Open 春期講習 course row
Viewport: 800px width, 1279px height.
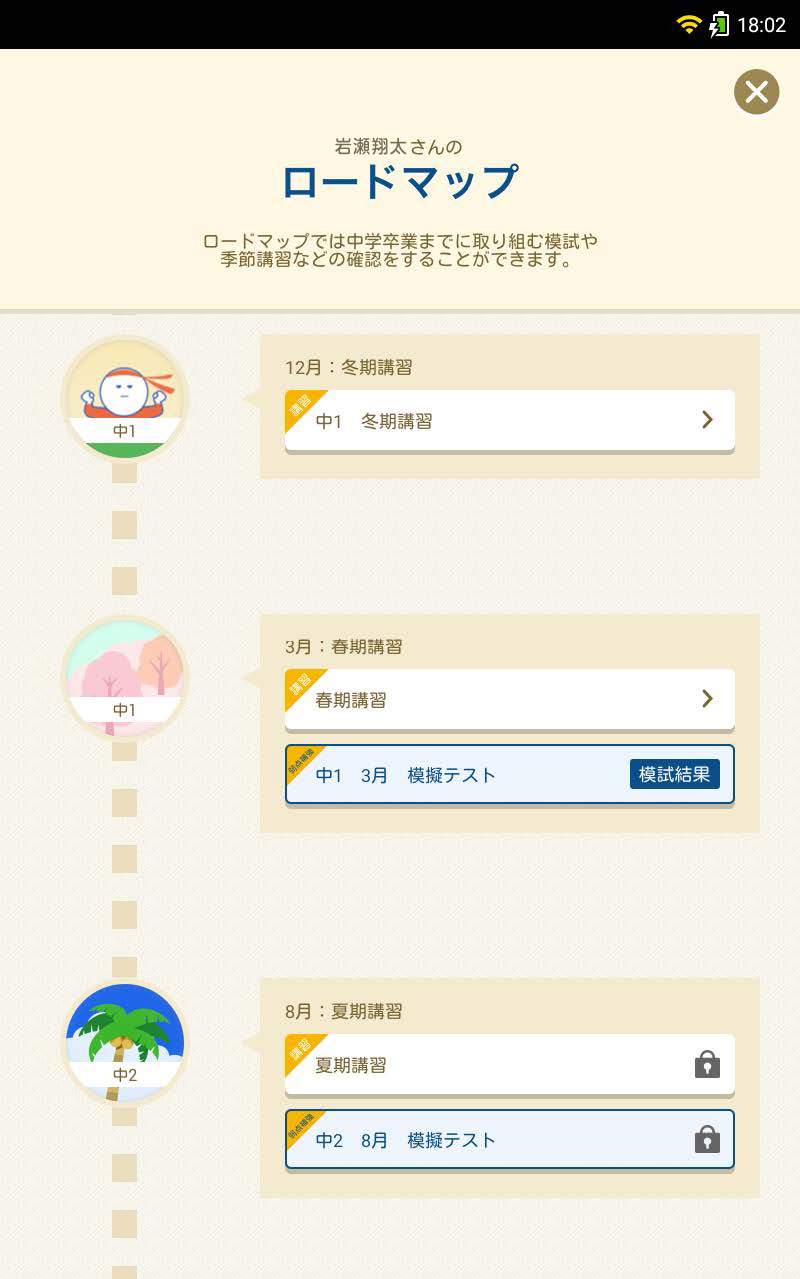(509, 700)
